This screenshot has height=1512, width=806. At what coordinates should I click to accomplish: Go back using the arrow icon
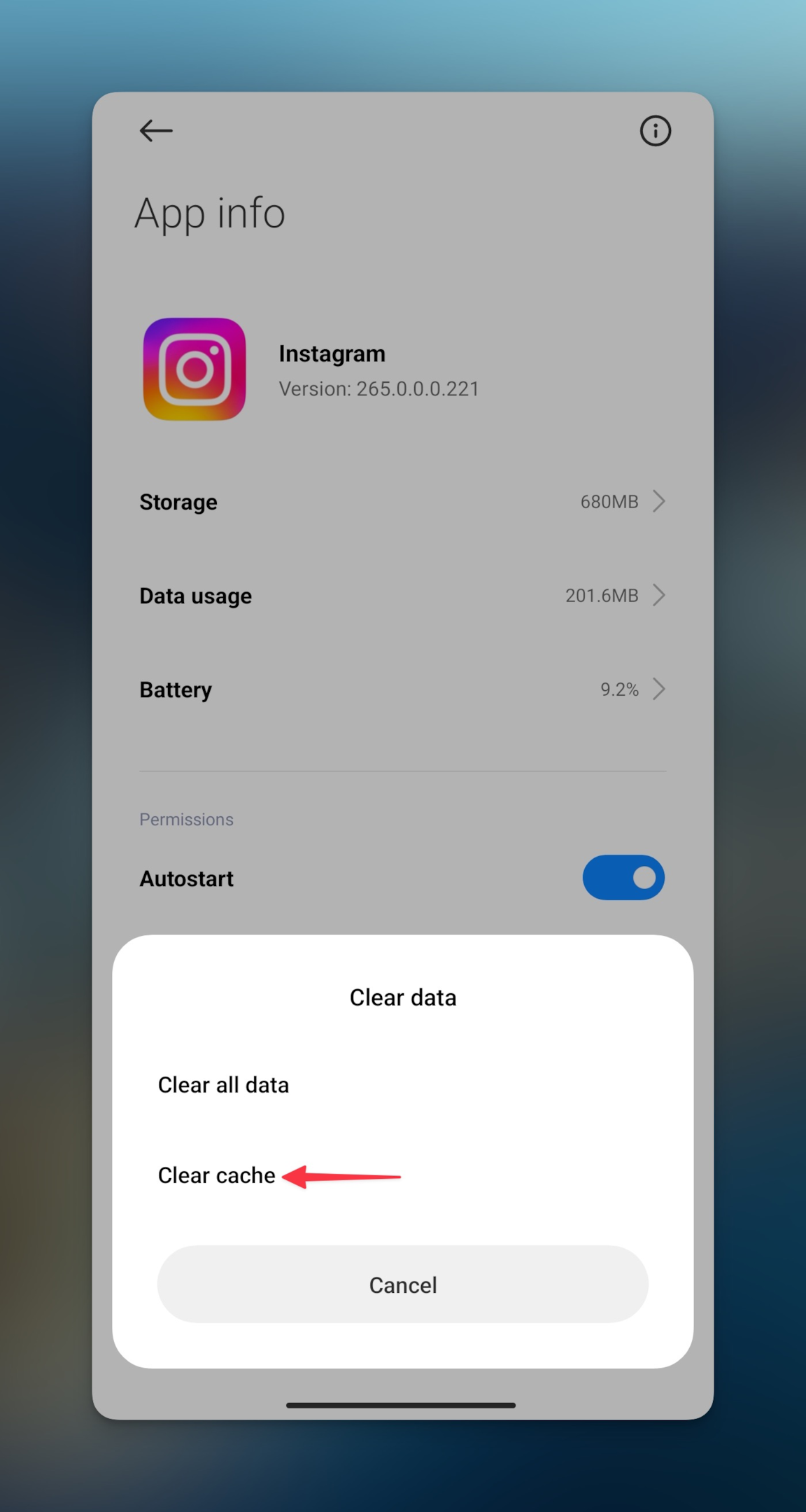coord(156,130)
